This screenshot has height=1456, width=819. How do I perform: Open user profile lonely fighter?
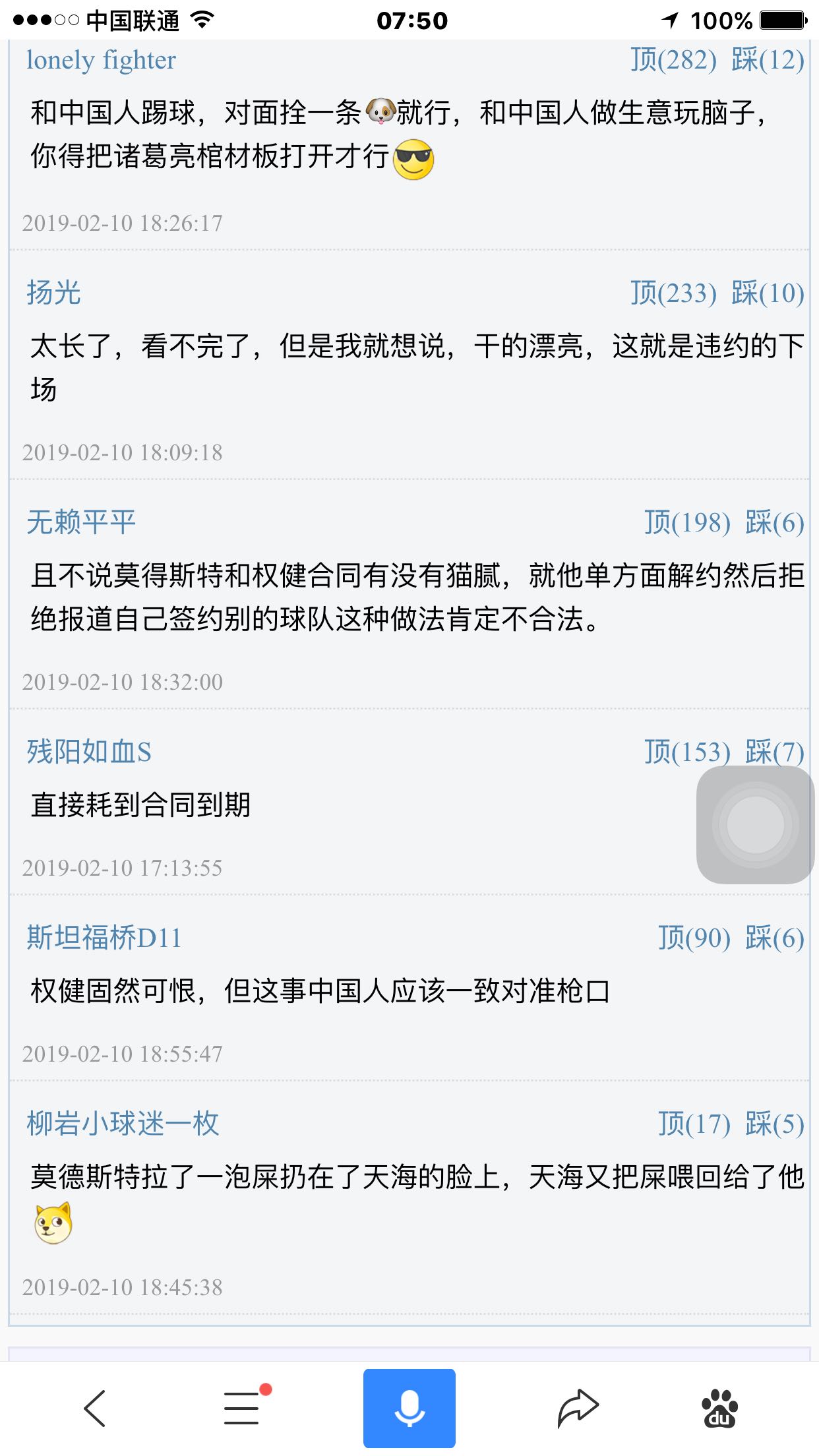[x=101, y=60]
